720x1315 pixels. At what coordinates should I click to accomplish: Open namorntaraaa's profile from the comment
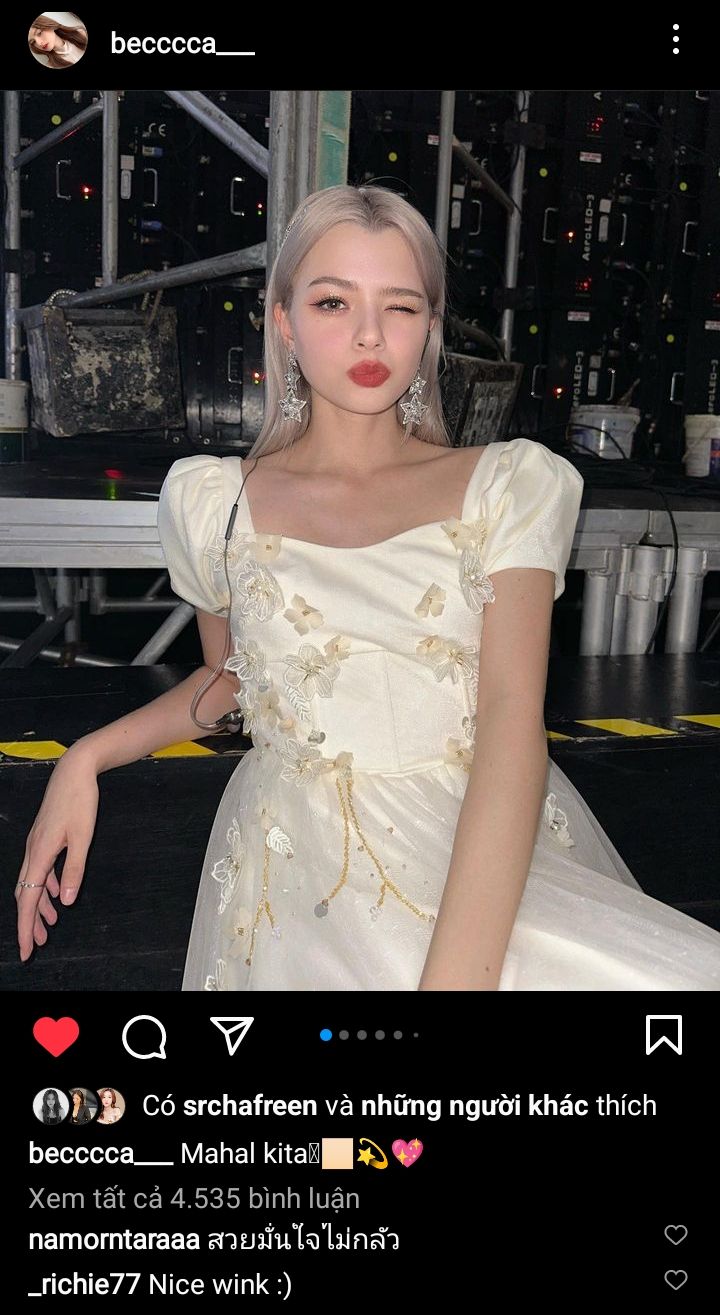tap(114, 1240)
